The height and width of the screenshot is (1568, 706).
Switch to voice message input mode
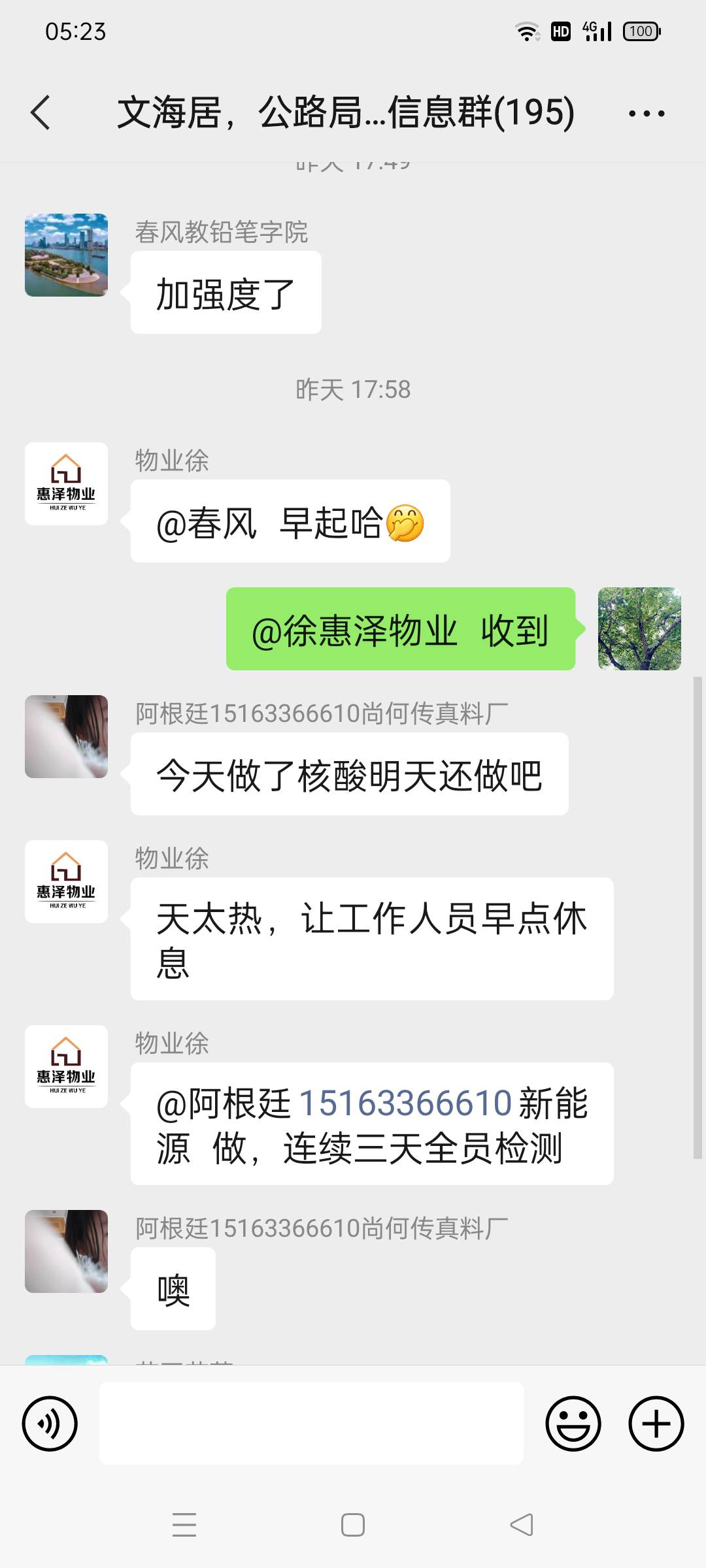pyautogui.click(x=50, y=1425)
